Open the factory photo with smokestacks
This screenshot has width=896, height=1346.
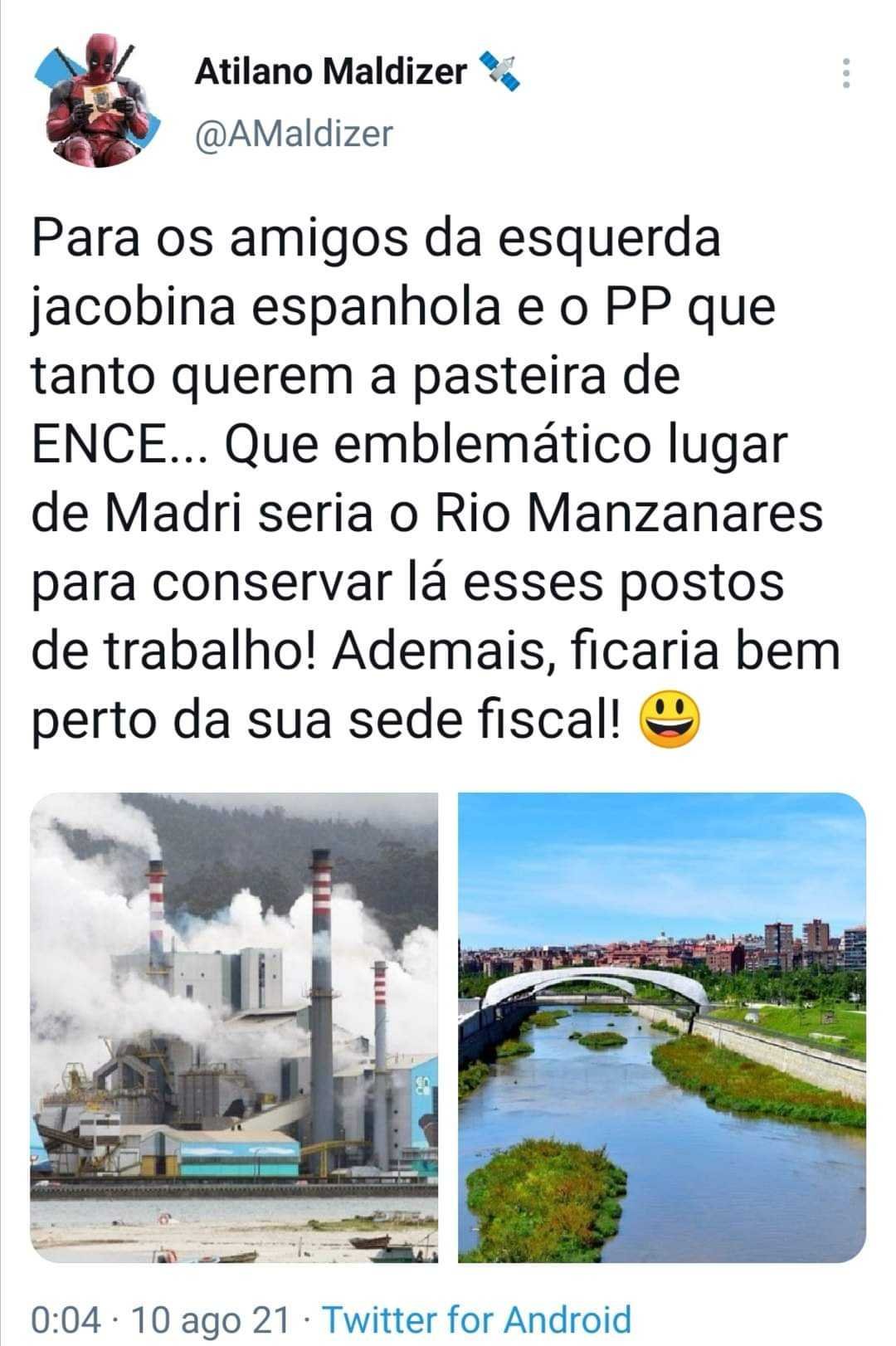tap(234, 1027)
